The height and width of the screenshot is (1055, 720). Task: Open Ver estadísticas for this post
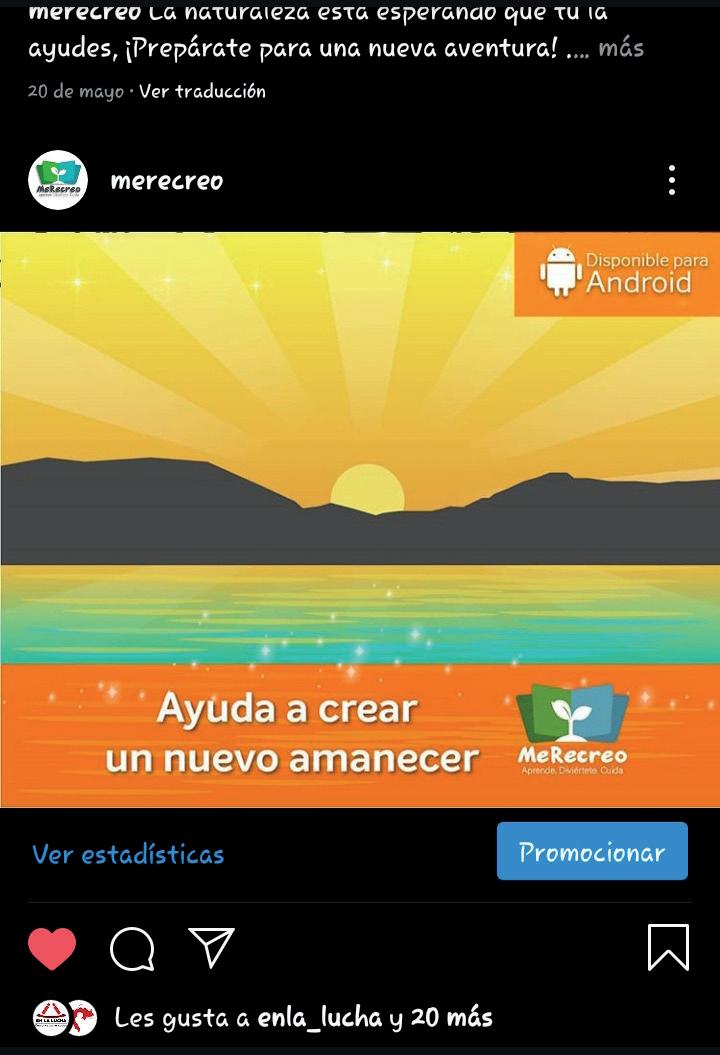[128, 854]
